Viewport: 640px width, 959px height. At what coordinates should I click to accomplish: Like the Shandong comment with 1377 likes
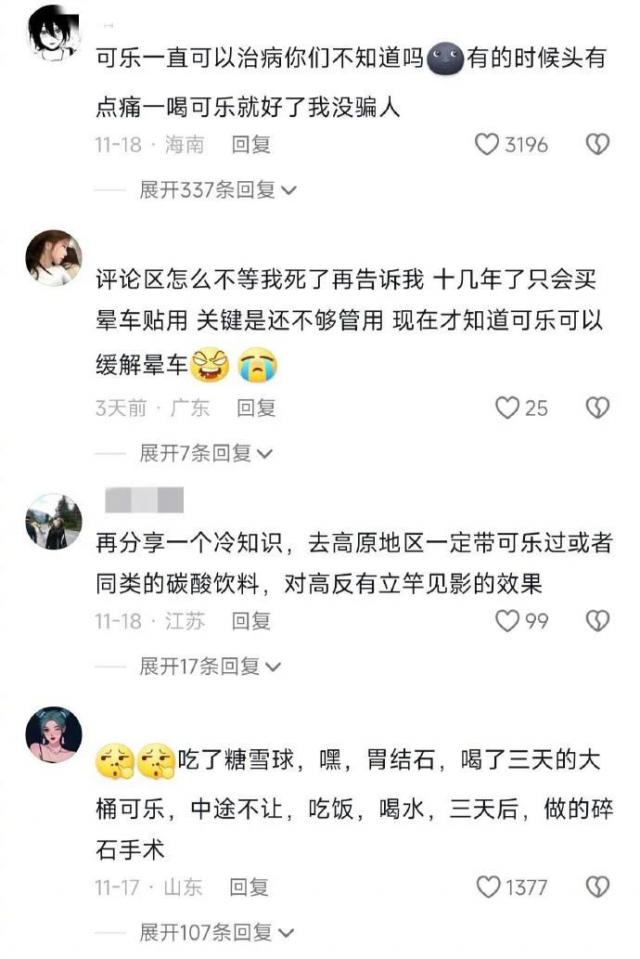(487, 887)
